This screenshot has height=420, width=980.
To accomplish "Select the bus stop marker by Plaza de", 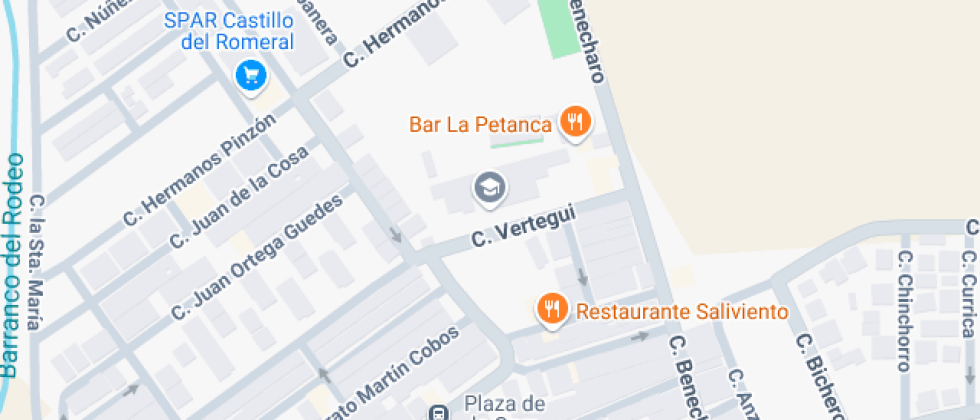I will [x=439, y=412].
